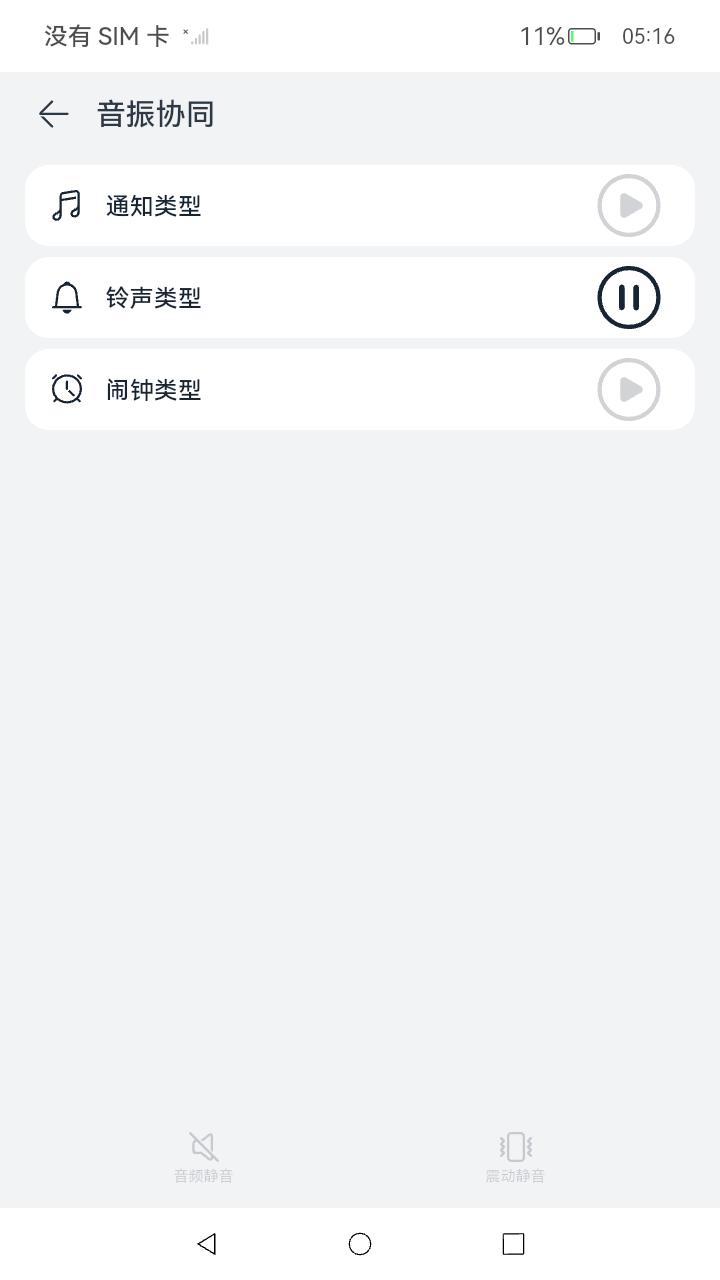
Task: Open recent apps with square button
Action: click(513, 1243)
